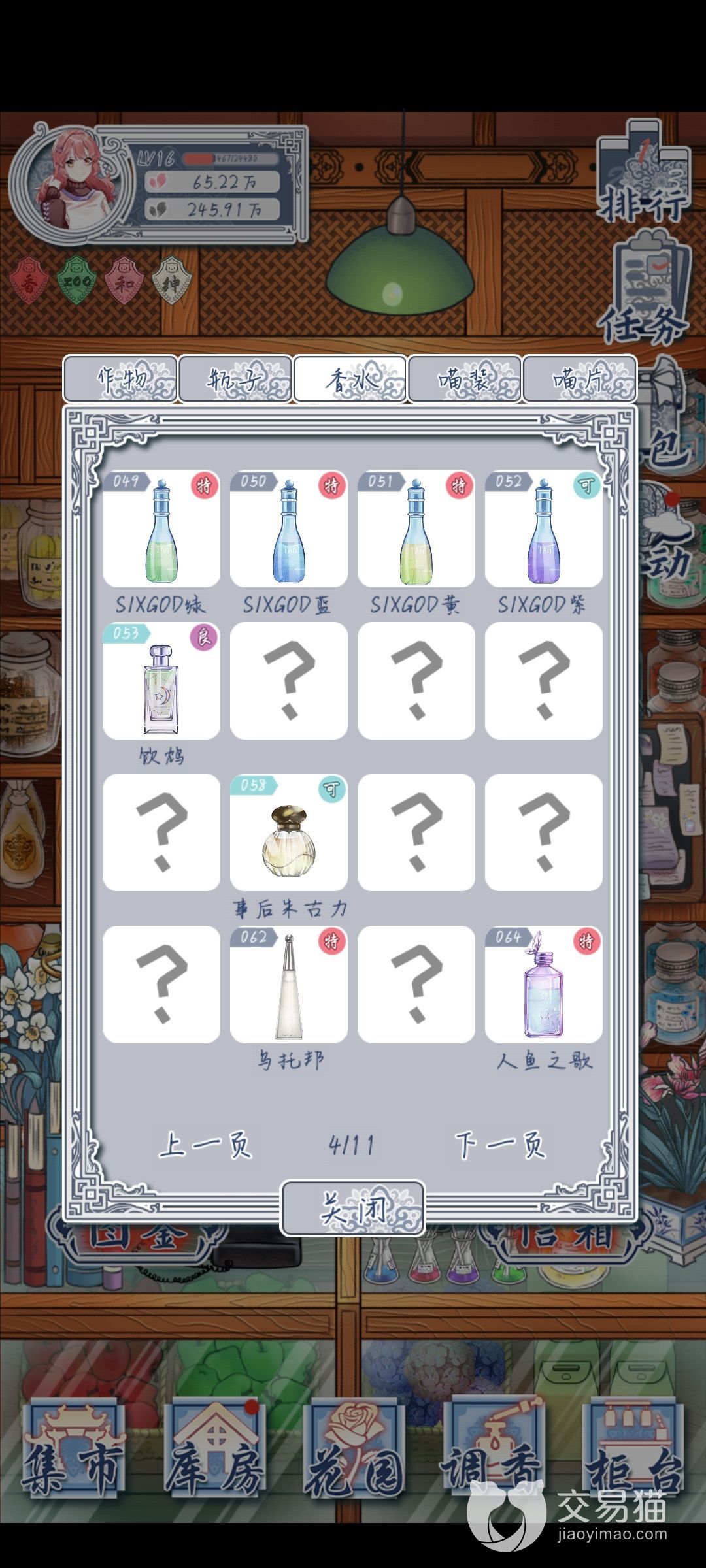Open the 饮鸩 perfume entry
This screenshot has height=1568, width=706.
point(161,681)
